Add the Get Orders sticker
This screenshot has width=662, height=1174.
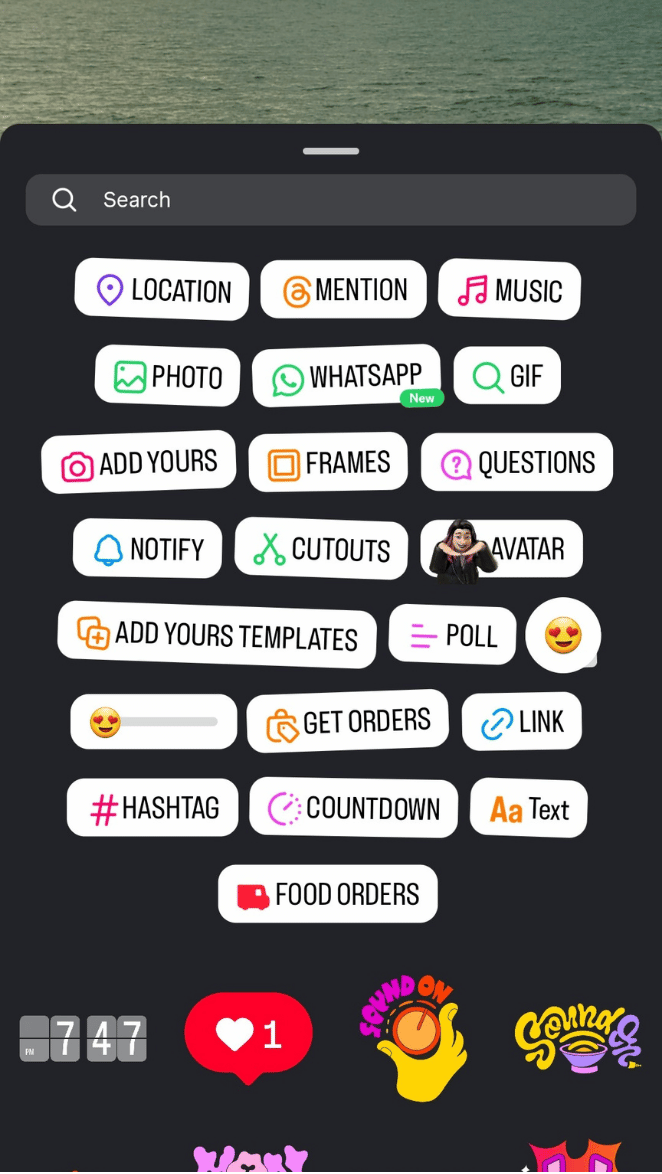pyautogui.click(x=348, y=722)
